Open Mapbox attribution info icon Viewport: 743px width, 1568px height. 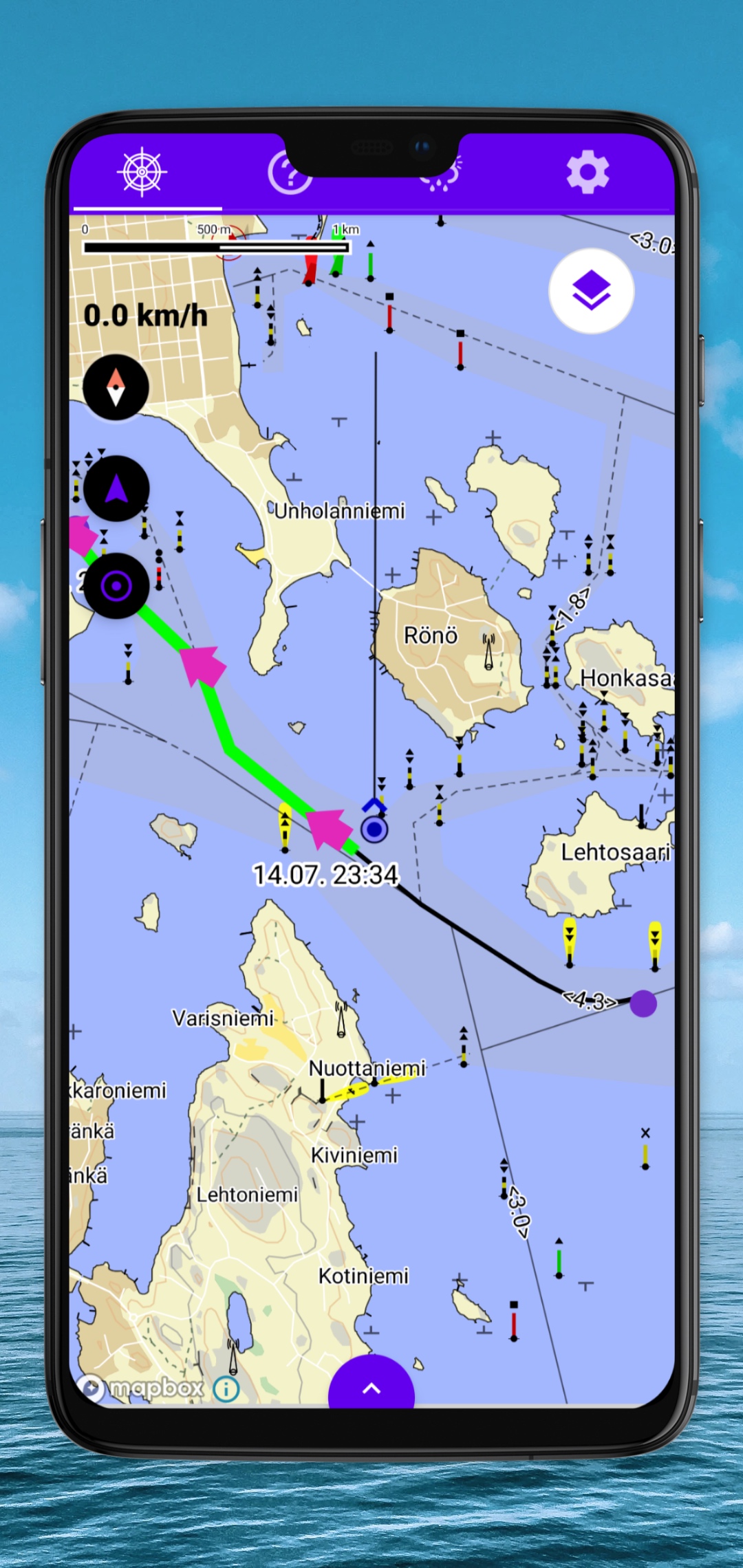[x=226, y=1389]
